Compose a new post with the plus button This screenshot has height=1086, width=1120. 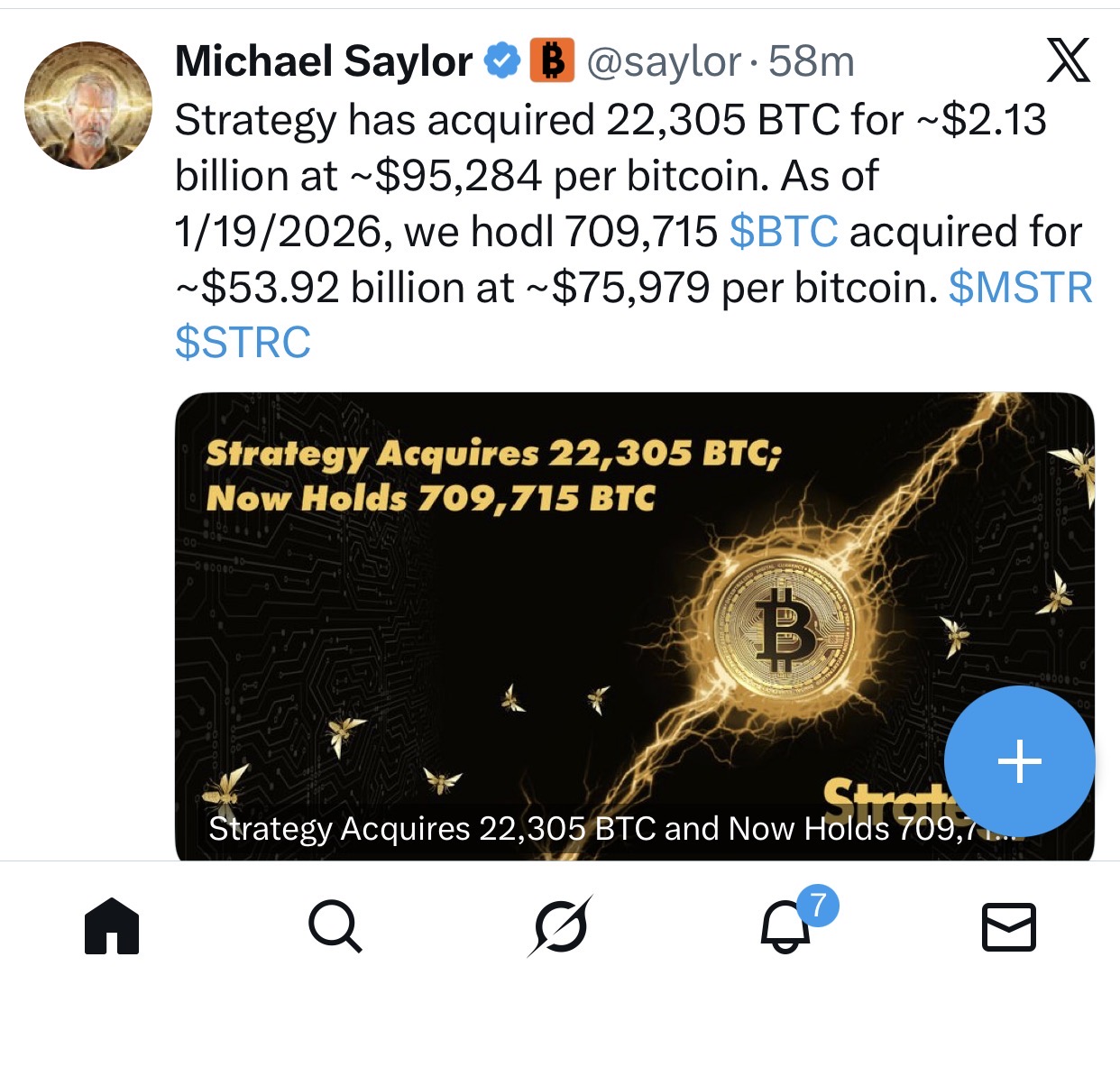coord(1019,761)
